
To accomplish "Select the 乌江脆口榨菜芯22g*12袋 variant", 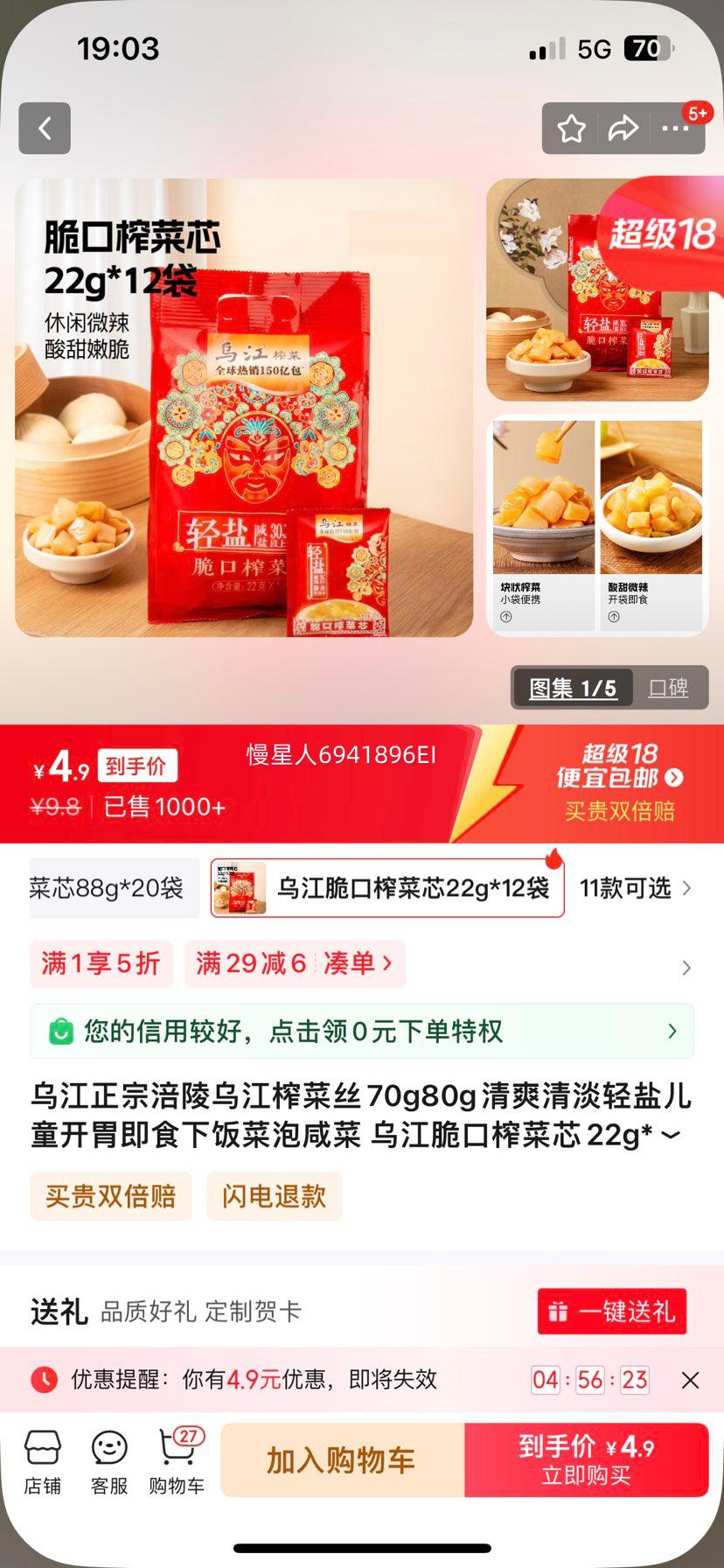I will pos(386,887).
